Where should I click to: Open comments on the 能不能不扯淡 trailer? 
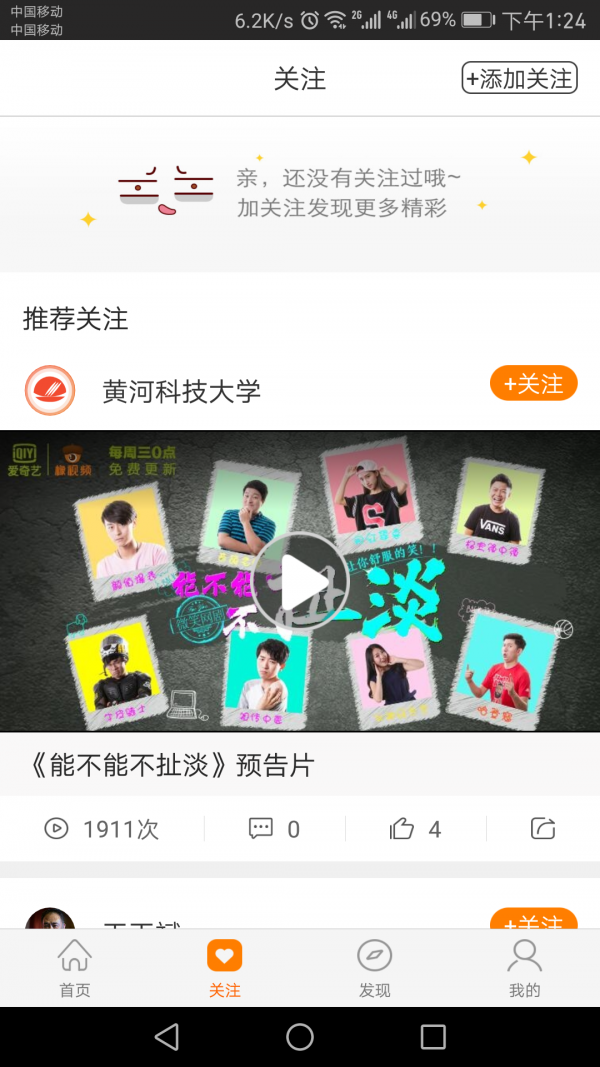tap(273, 828)
